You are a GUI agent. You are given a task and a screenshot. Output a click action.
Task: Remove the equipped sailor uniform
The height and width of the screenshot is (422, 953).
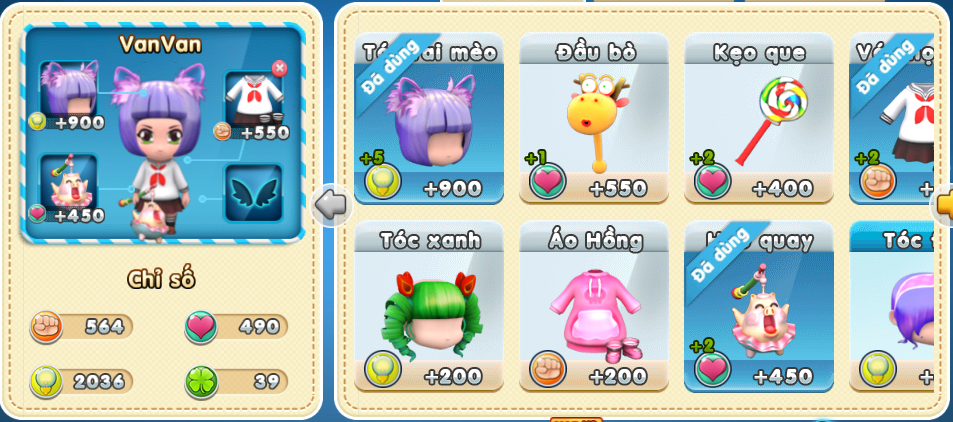(x=279, y=68)
